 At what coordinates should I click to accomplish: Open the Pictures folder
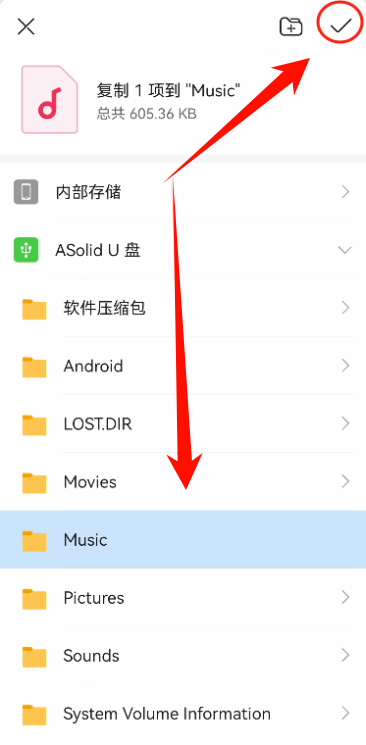click(x=183, y=598)
